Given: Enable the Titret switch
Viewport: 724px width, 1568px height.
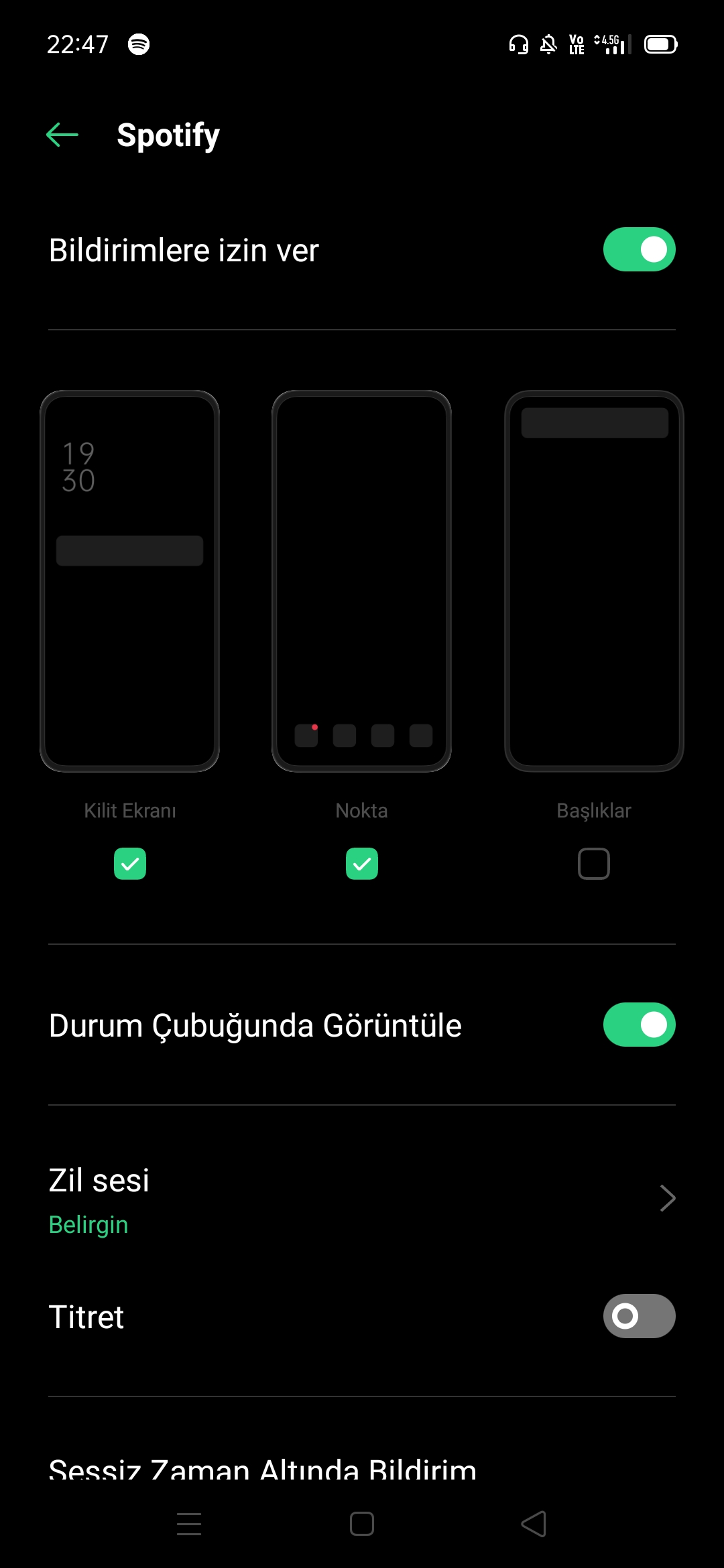Looking at the screenshot, I should click(639, 1316).
